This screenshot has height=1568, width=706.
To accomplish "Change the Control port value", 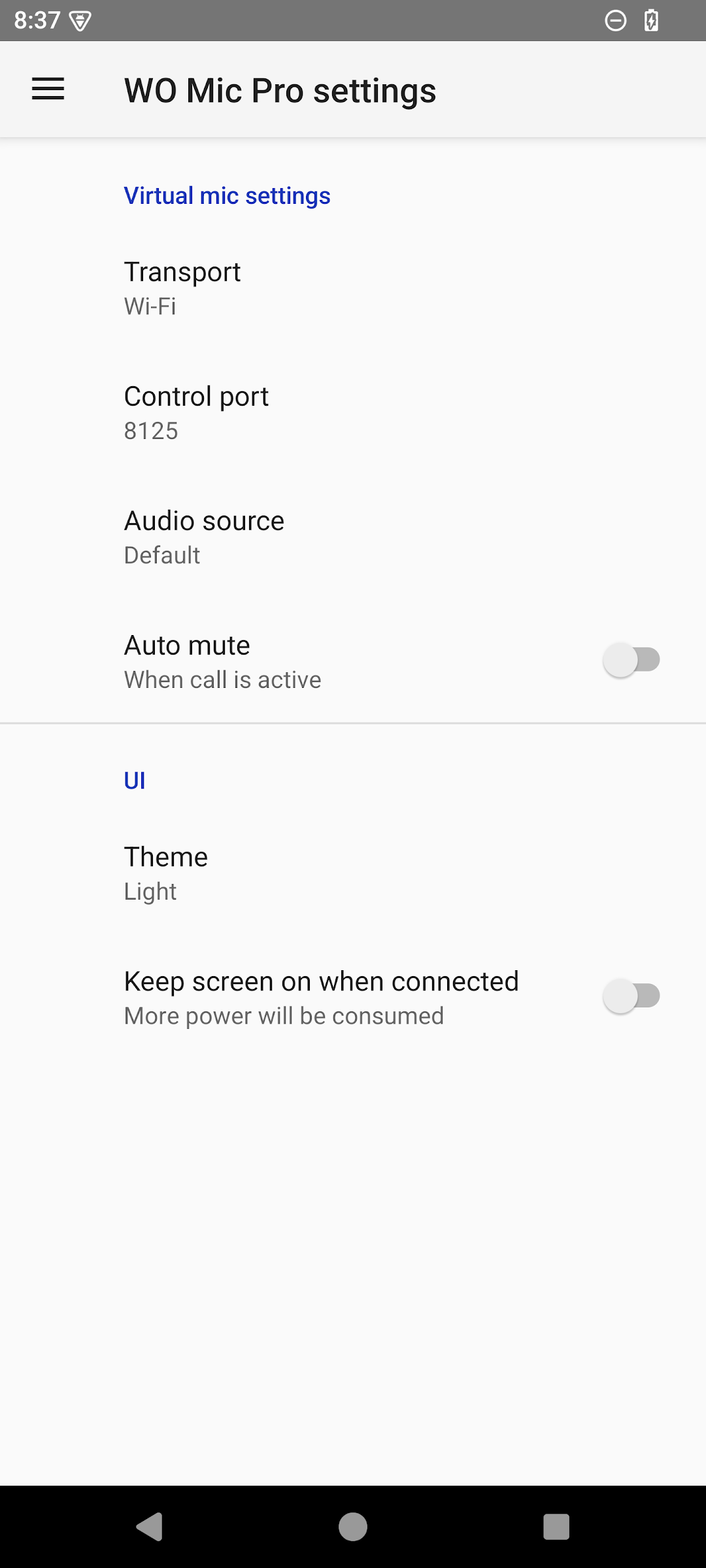I will point(353,412).
